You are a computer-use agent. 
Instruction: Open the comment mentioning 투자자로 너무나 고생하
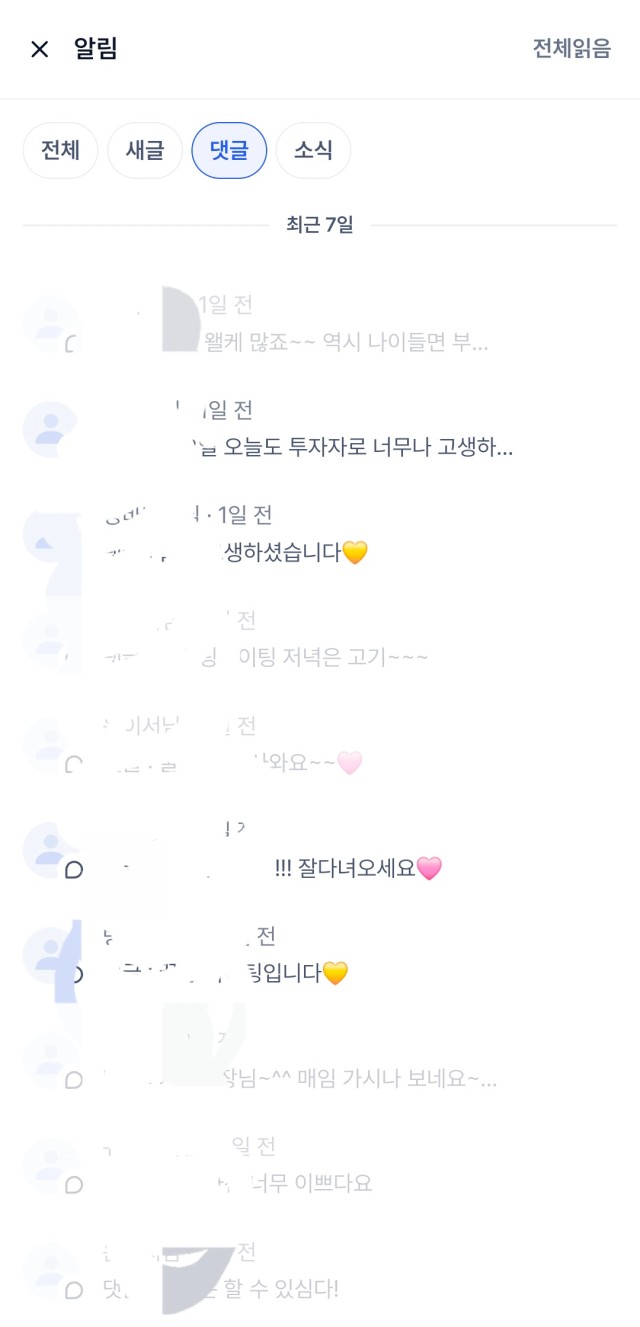[x=320, y=429]
